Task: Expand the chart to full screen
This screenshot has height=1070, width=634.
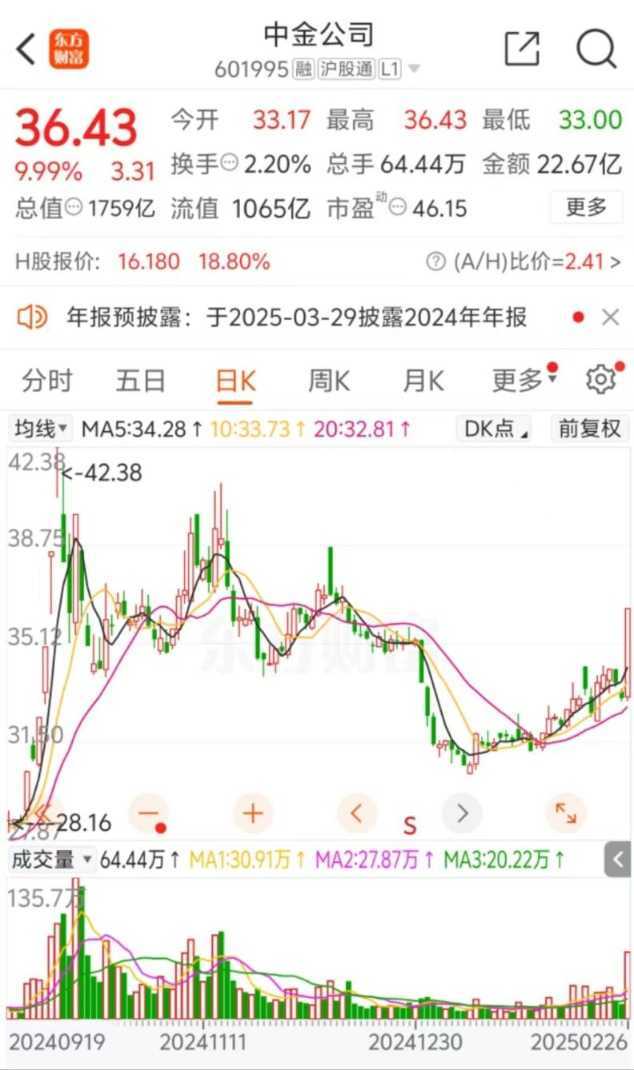Action: pyautogui.click(x=565, y=813)
